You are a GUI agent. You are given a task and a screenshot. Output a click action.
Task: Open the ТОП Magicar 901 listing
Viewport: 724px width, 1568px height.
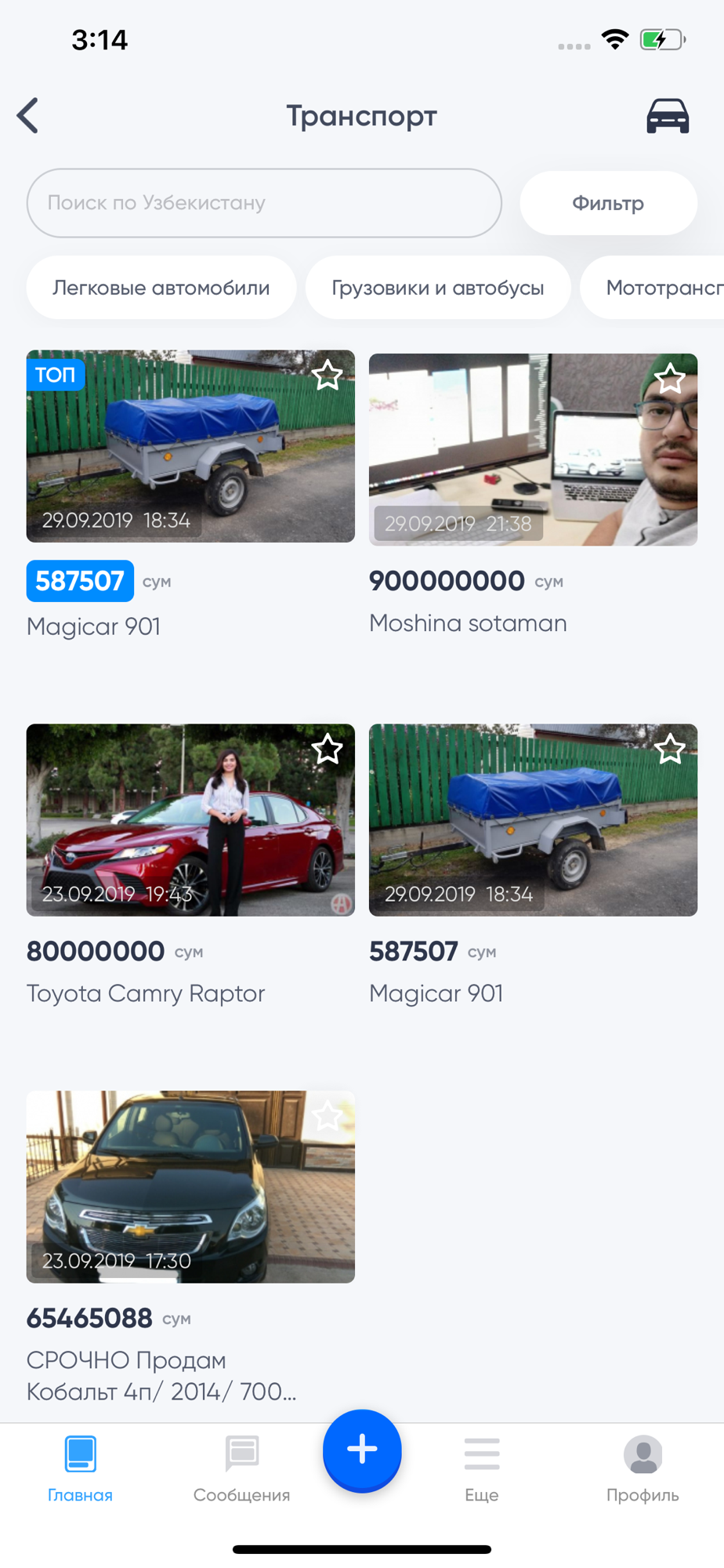[190, 447]
